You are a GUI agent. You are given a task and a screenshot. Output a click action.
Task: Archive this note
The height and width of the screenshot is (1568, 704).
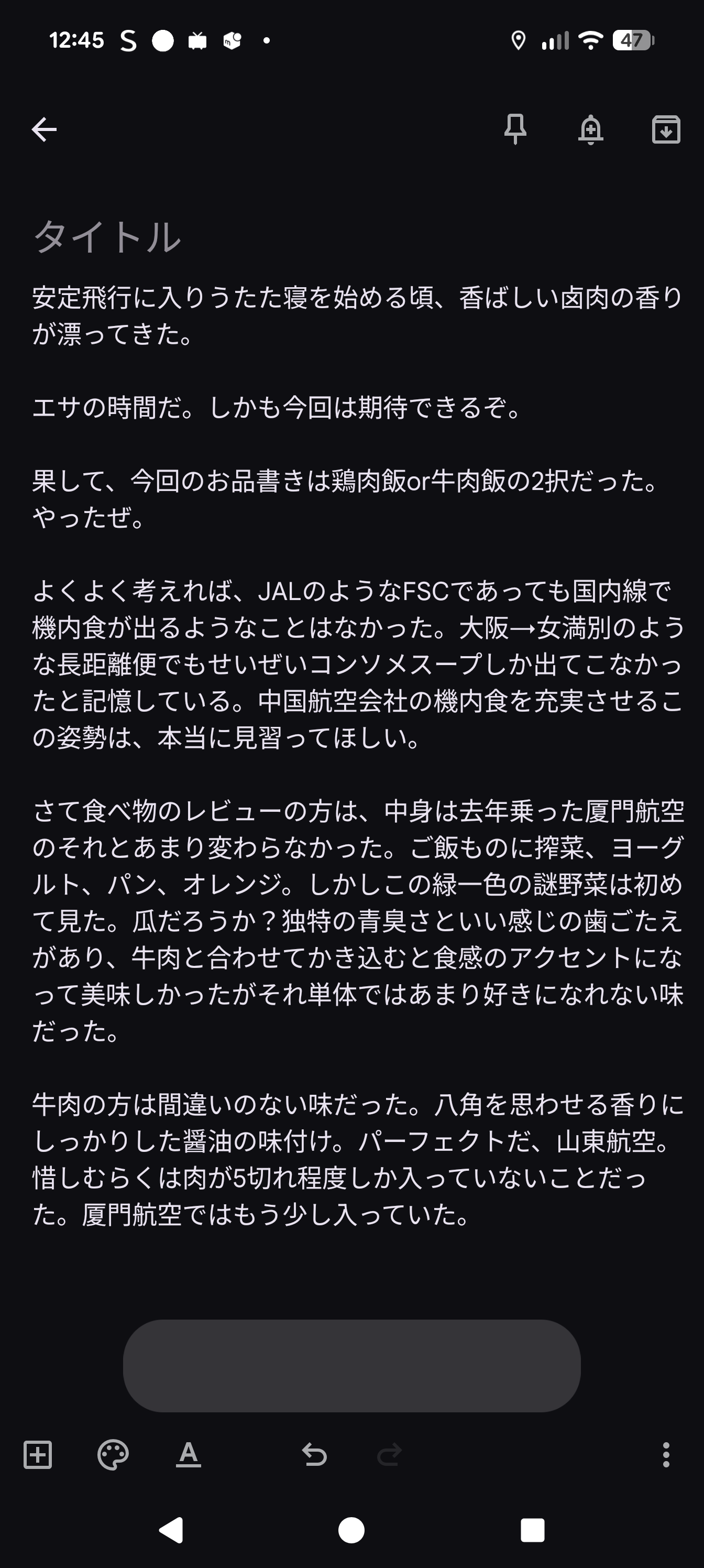click(666, 129)
